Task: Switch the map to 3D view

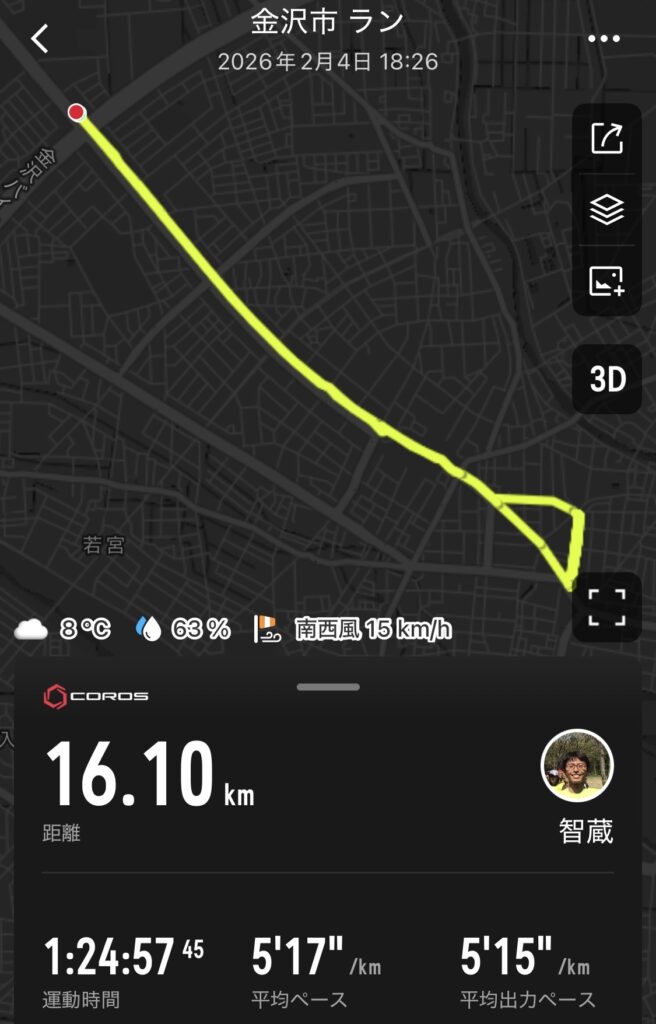Action: [x=607, y=380]
